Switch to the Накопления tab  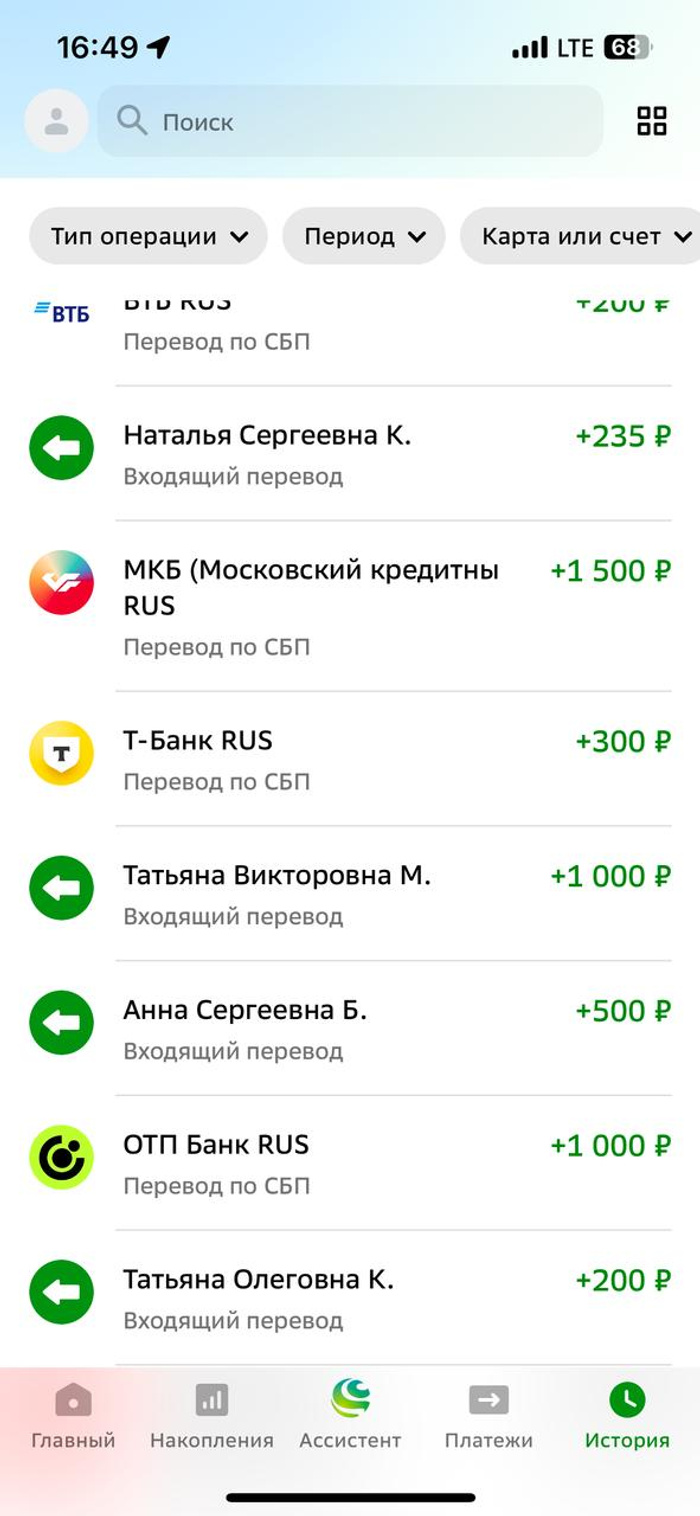point(211,1418)
